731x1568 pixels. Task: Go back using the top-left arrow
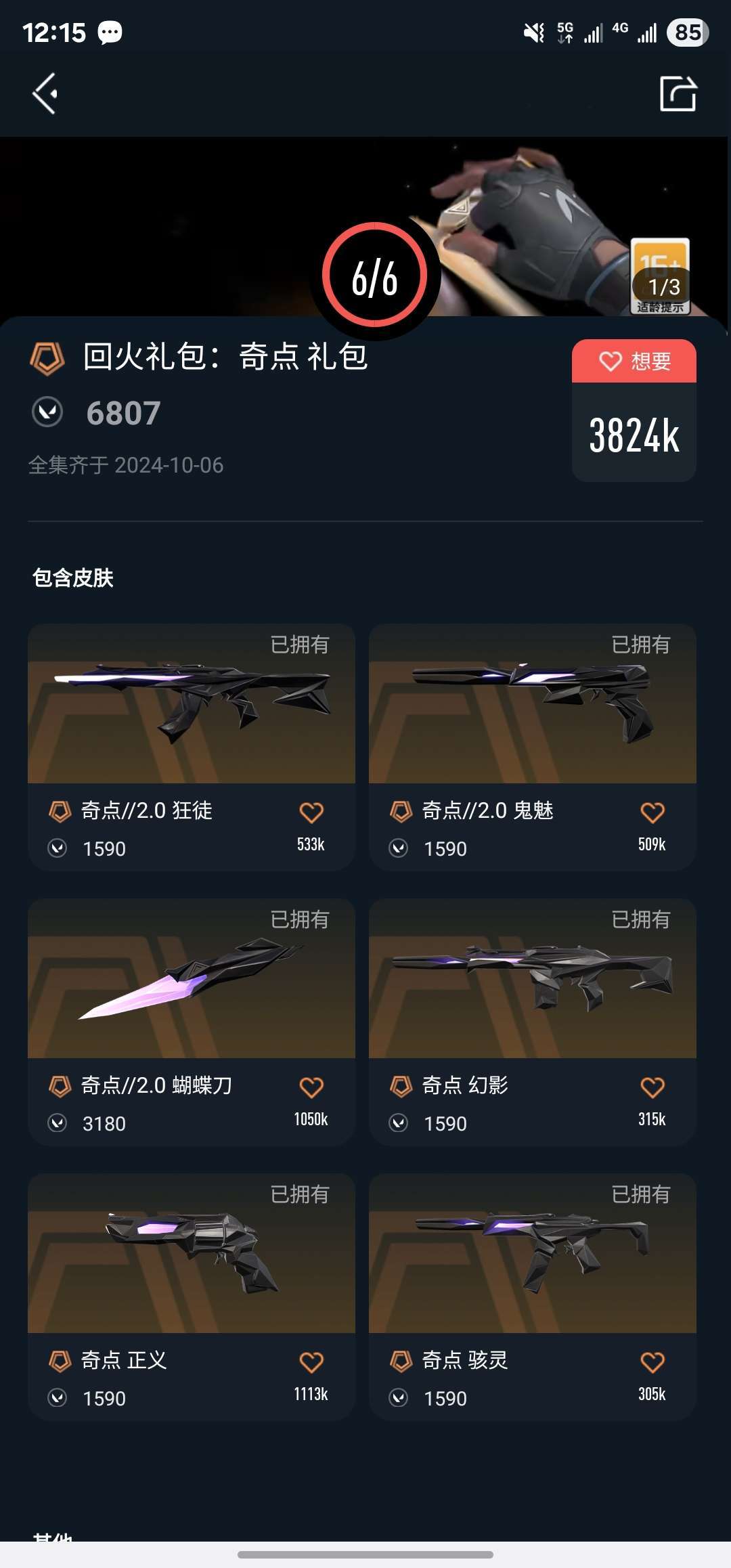[x=45, y=93]
